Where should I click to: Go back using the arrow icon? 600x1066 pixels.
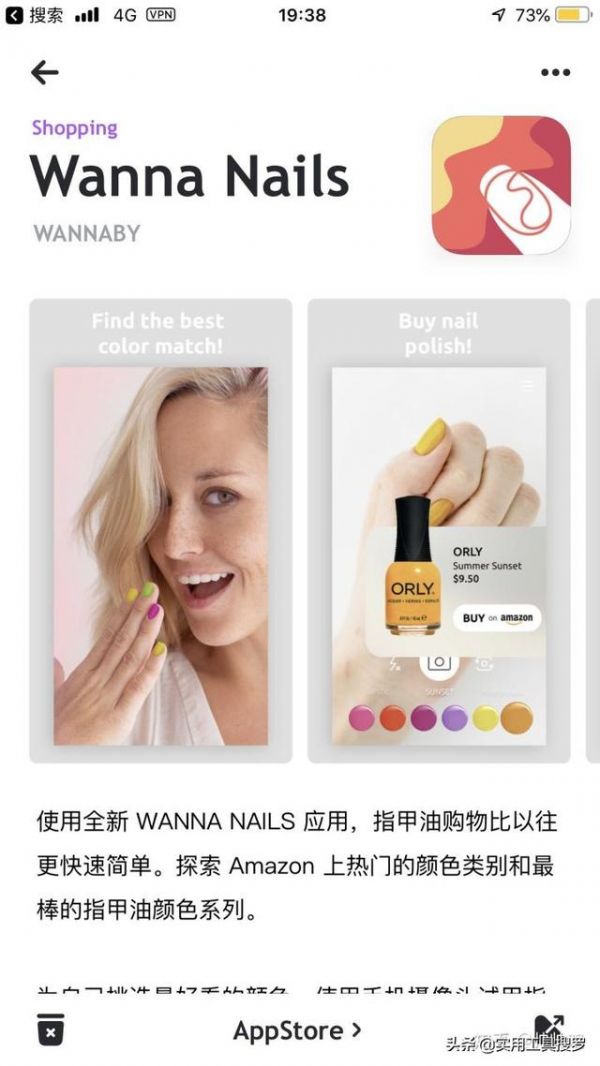[45, 72]
